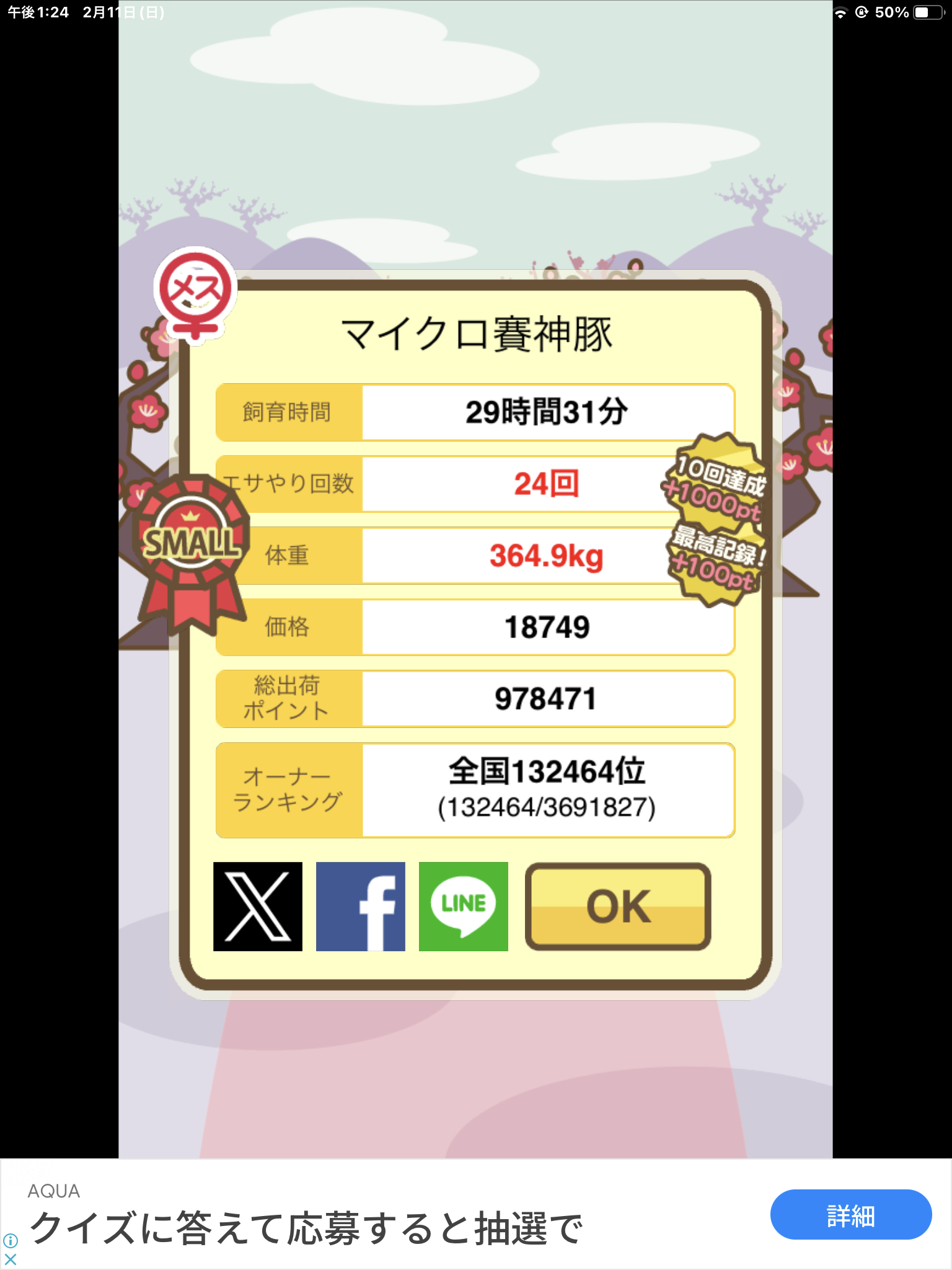Send the result via LINE
This screenshot has width=952, height=1270.
pos(463,906)
